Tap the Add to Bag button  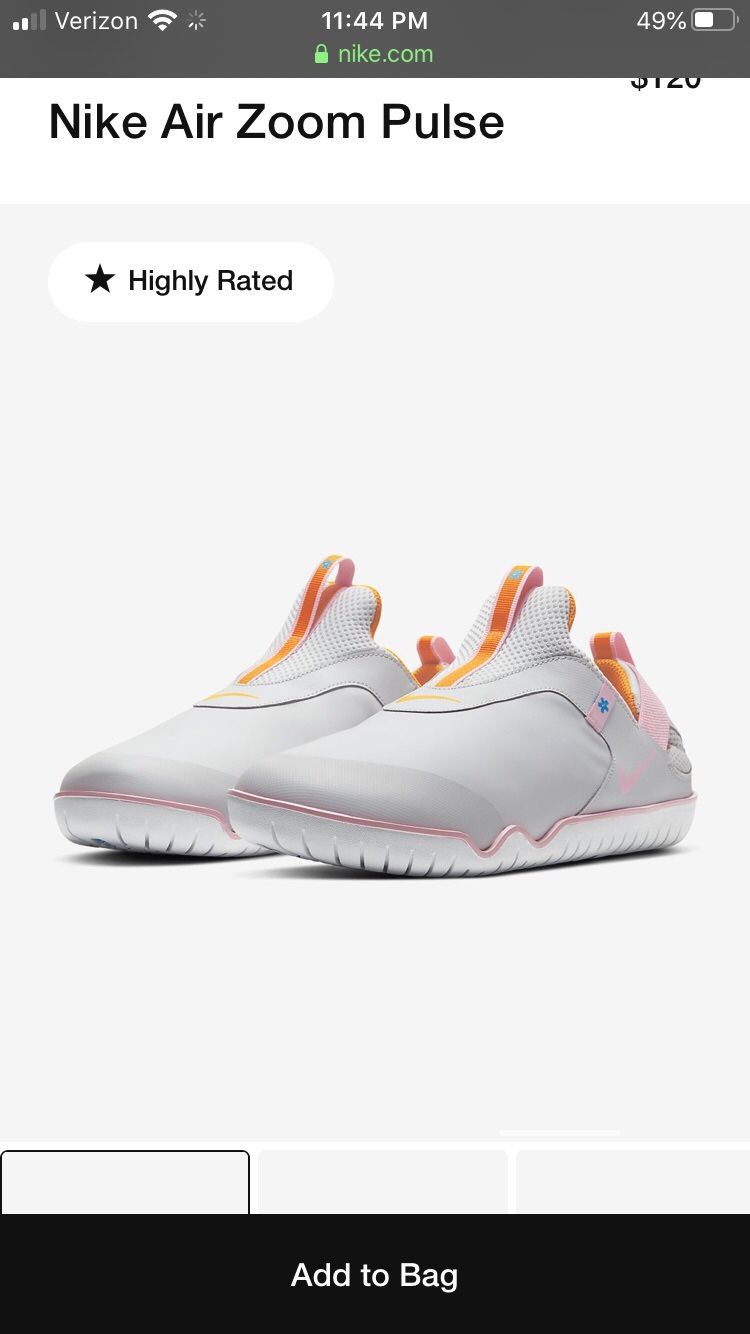click(375, 1274)
